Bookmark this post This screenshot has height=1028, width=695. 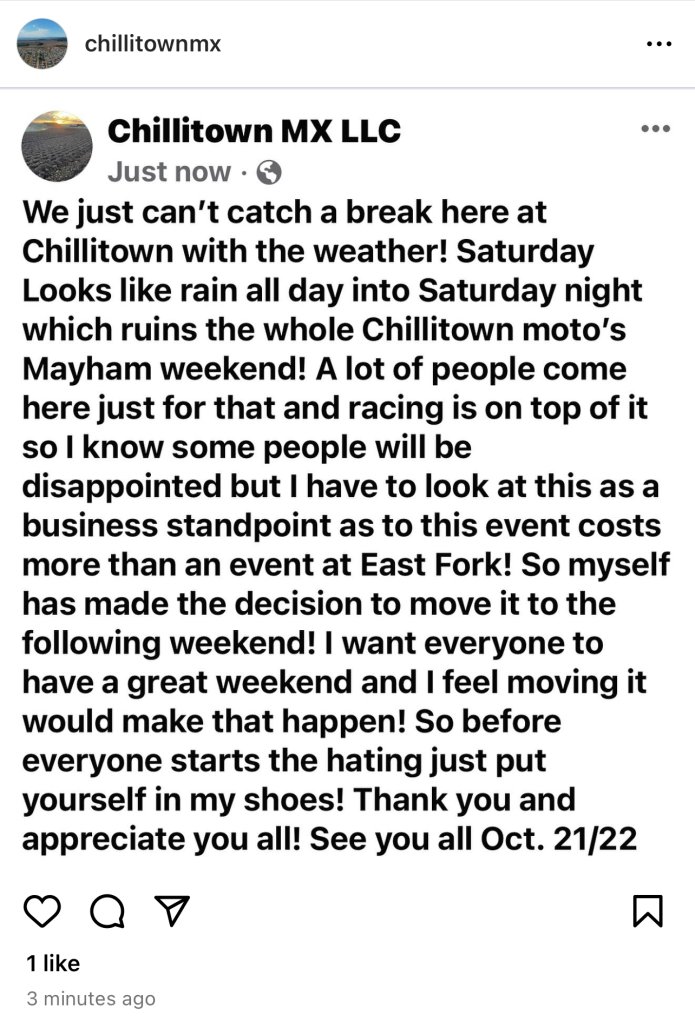(x=647, y=909)
